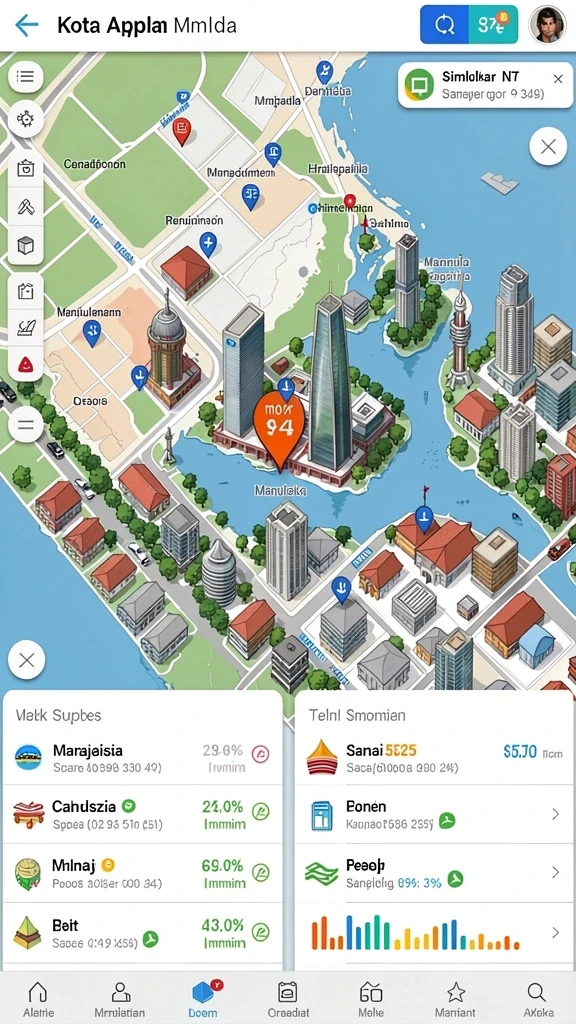Expand the Bonen row chevron
Screen dimensions: 576x1024
point(555,814)
